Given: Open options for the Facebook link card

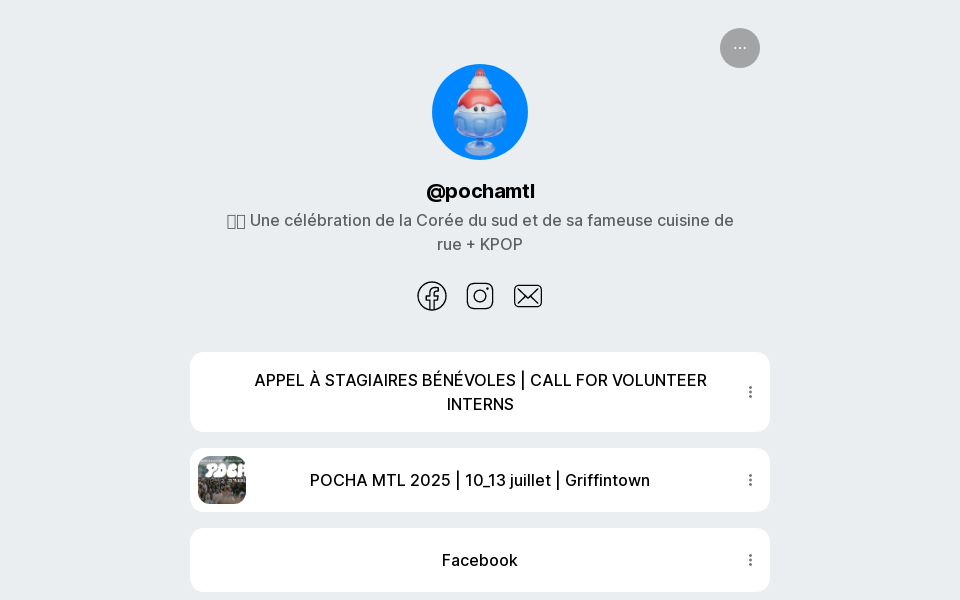Looking at the screenshot, I should coord(750,560).
